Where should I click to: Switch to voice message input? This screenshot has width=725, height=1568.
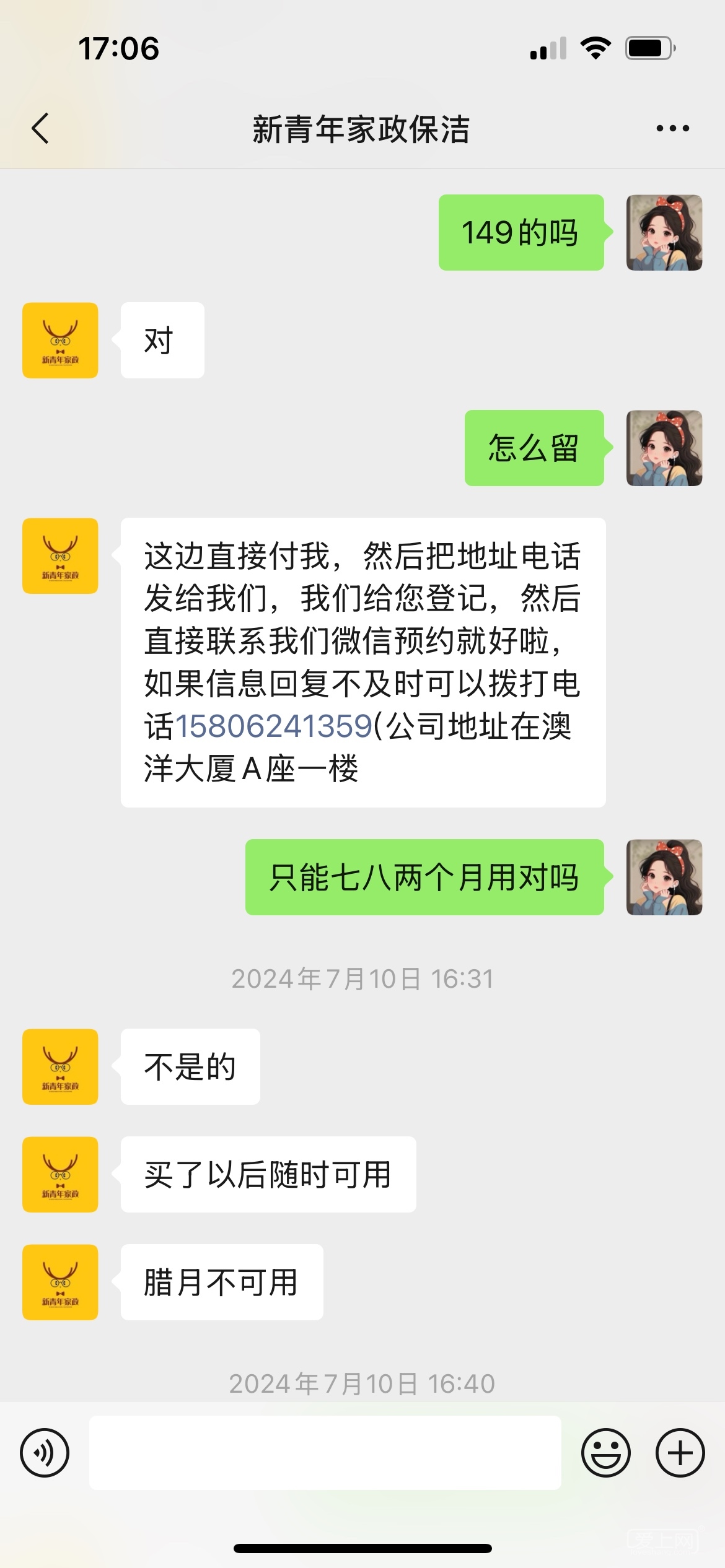[45, 1453]
